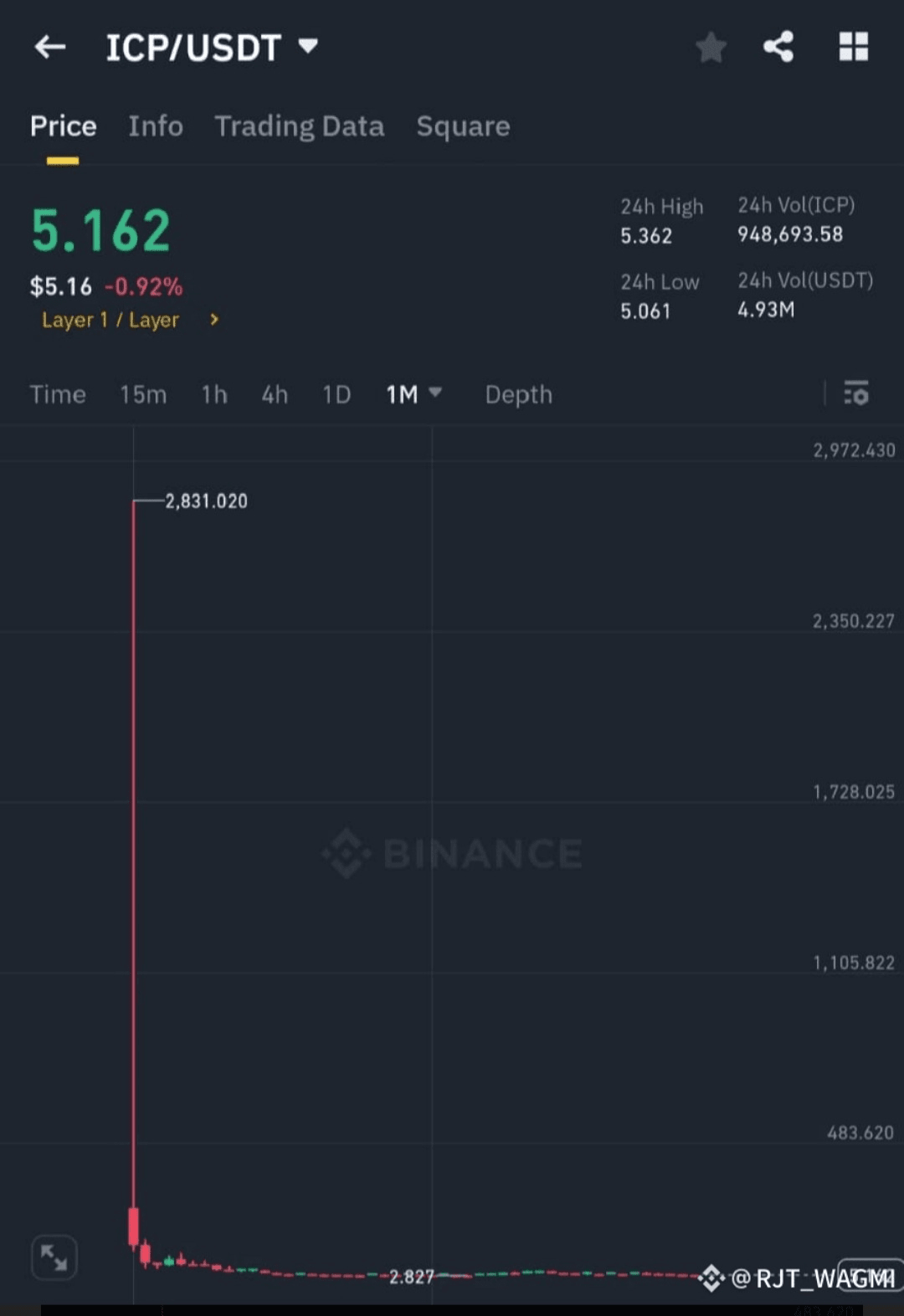
Task: Select the 4h chart interval
Action: coord(275,394)
